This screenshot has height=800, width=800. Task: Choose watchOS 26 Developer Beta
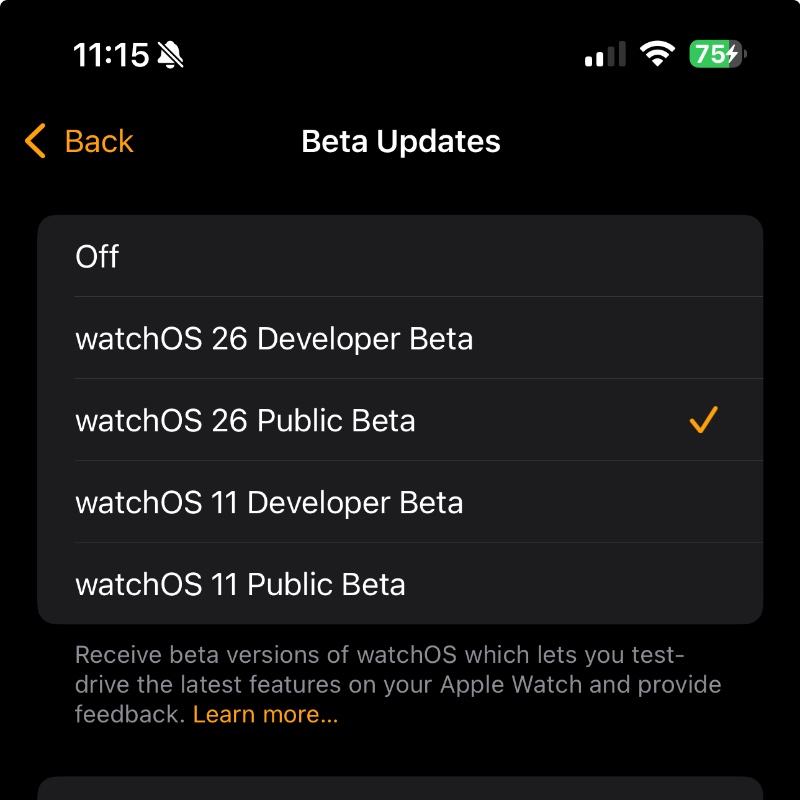(400, 339)
